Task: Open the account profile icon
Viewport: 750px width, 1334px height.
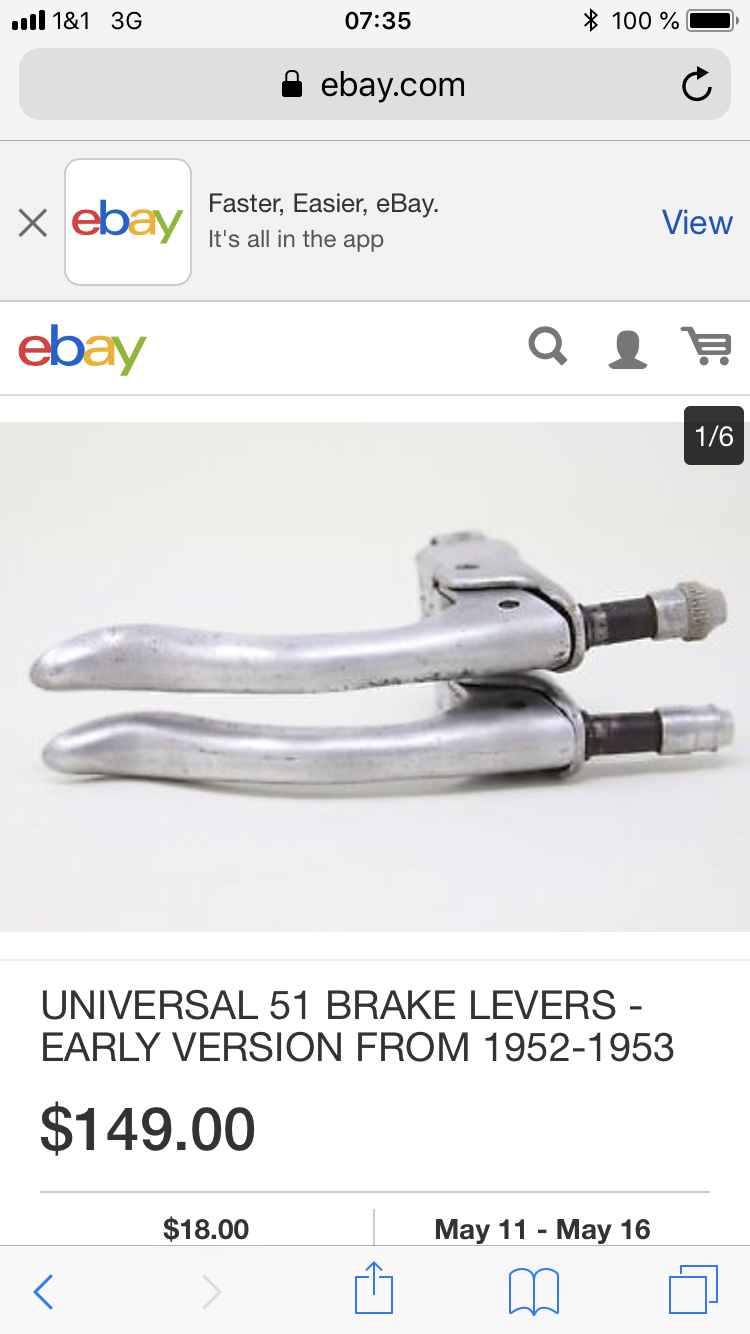Action: click(x=627, y=349)
